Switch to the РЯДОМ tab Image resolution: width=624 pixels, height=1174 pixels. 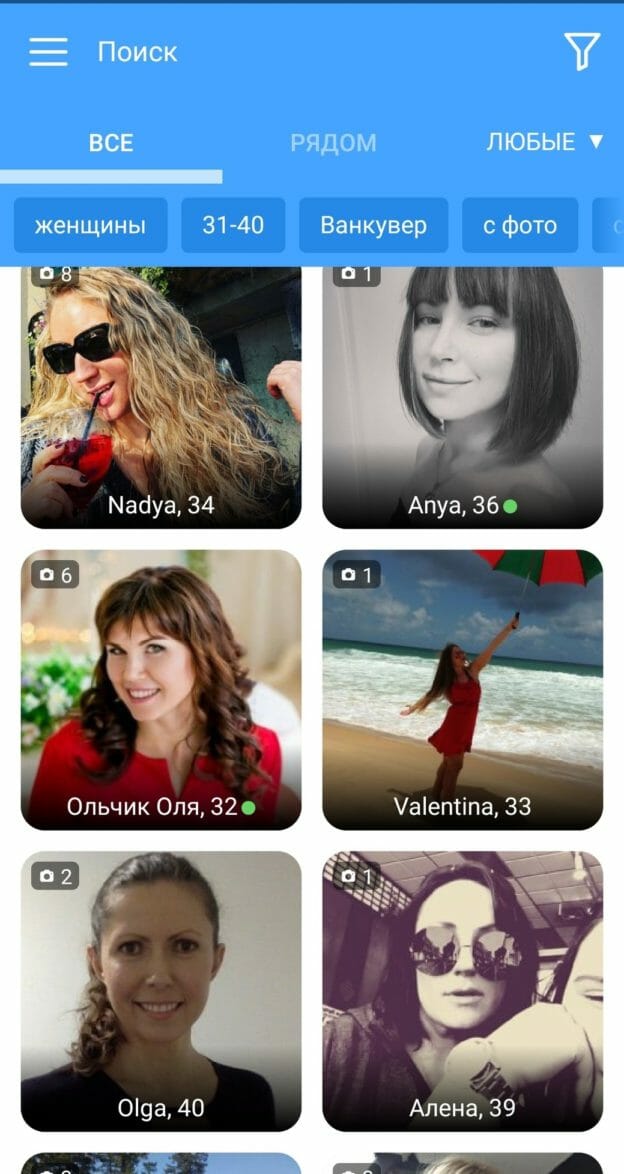(333, 142)
